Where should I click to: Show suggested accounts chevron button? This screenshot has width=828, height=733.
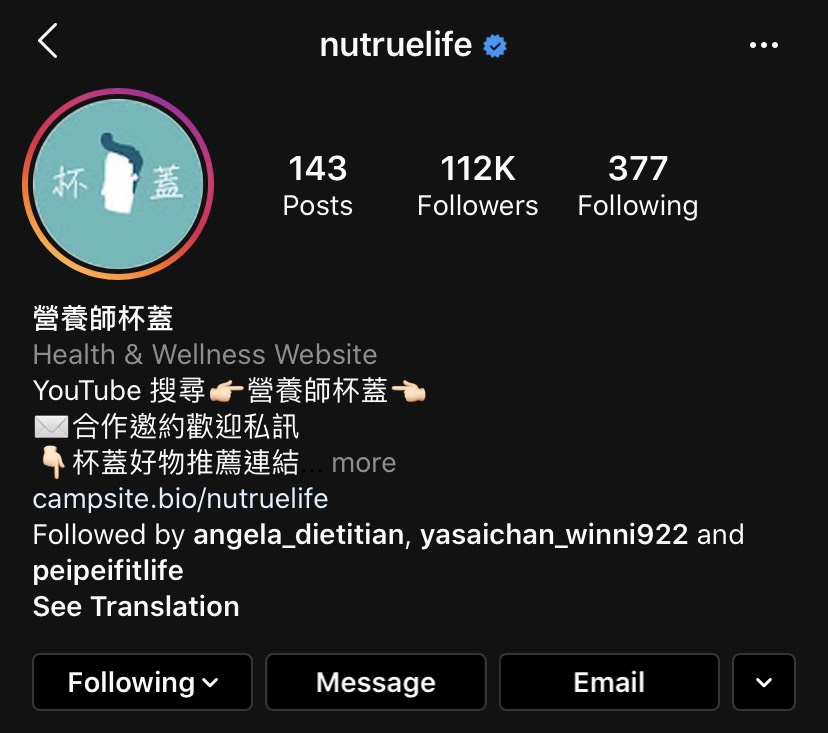(x=764, y=682)
